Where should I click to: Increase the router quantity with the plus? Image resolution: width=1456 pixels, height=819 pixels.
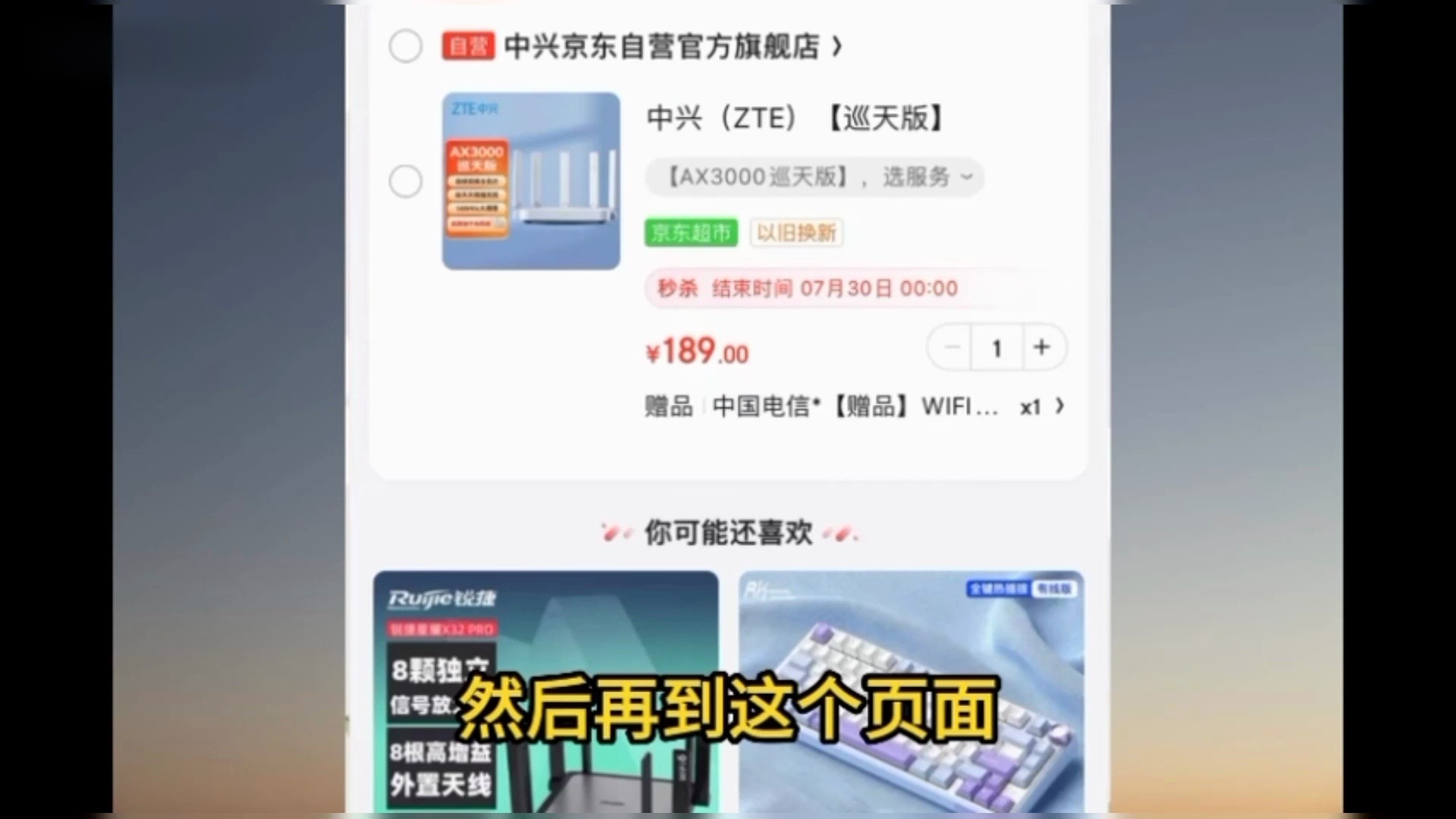1042,347
